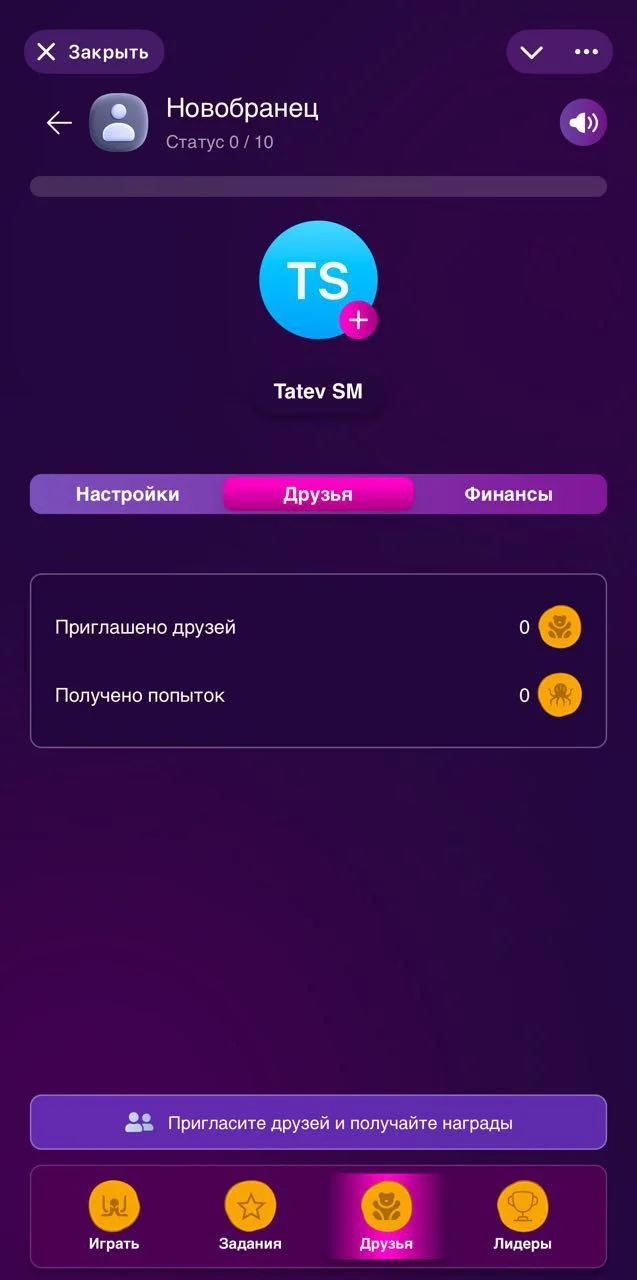Switch to the Финансы tab
637x1280 pixels.
coord(508,494)
